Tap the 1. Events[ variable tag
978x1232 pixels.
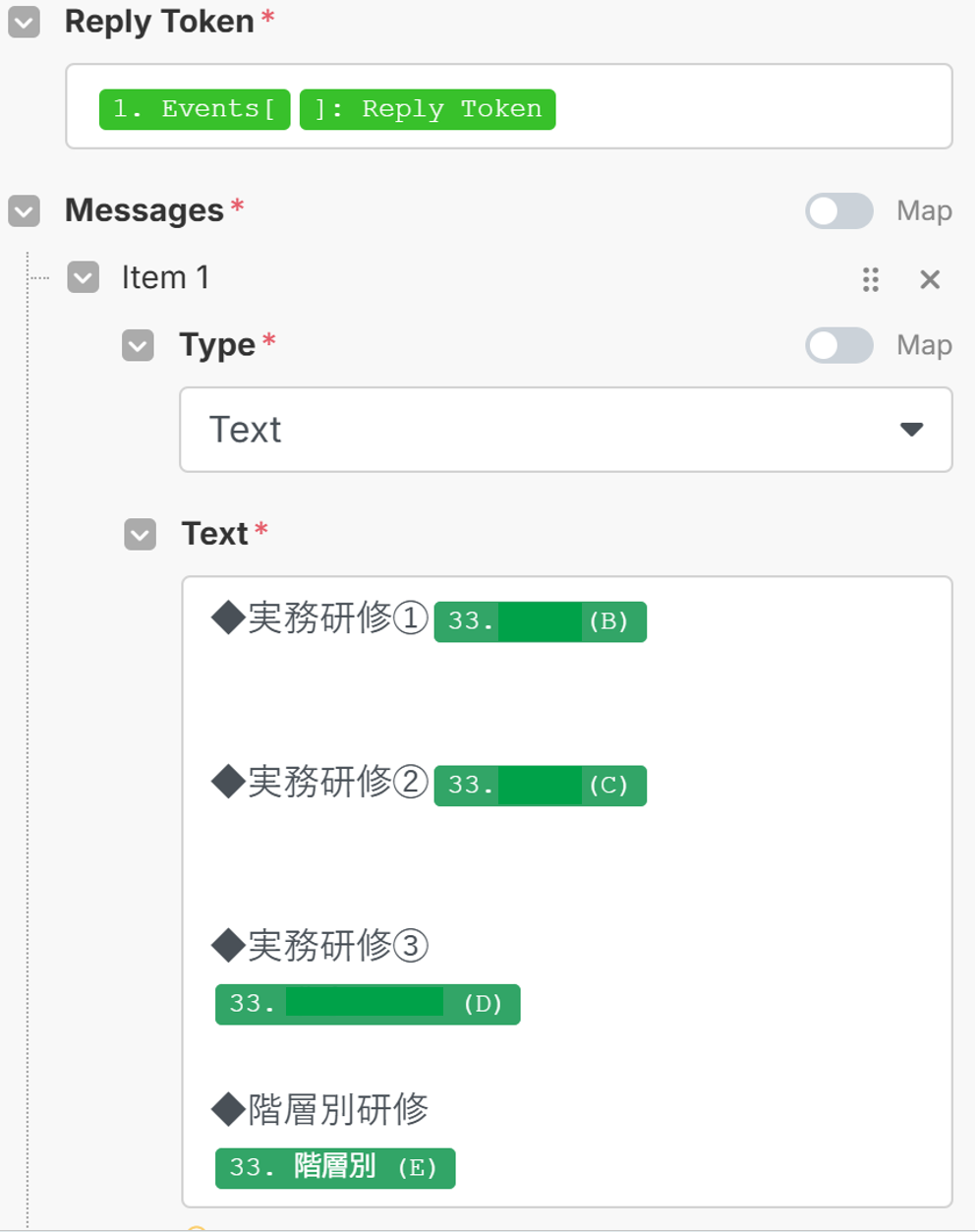tap(194, 109)
